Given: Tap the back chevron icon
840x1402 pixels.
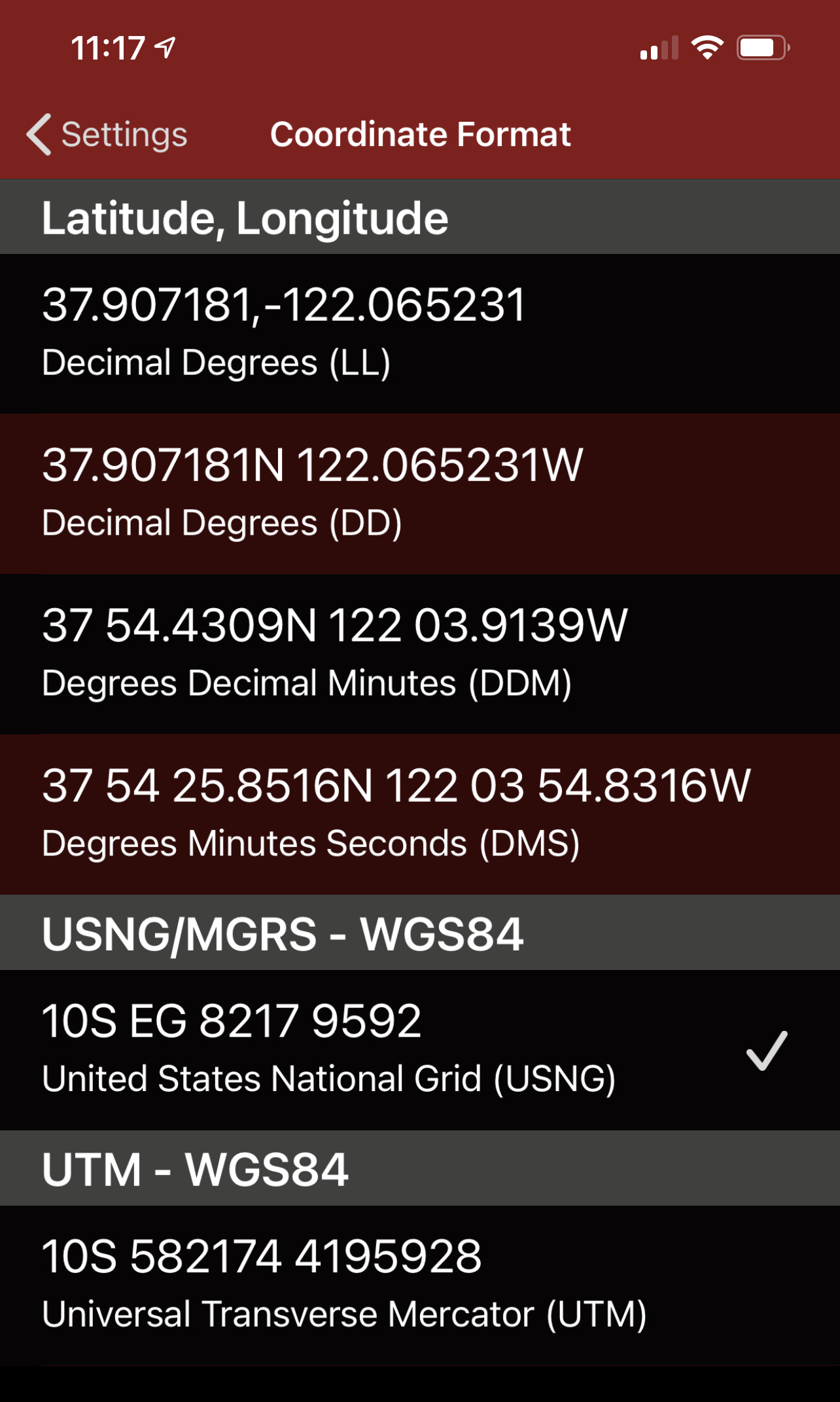Looking at the screenshot, I should (x=37, y=135).
